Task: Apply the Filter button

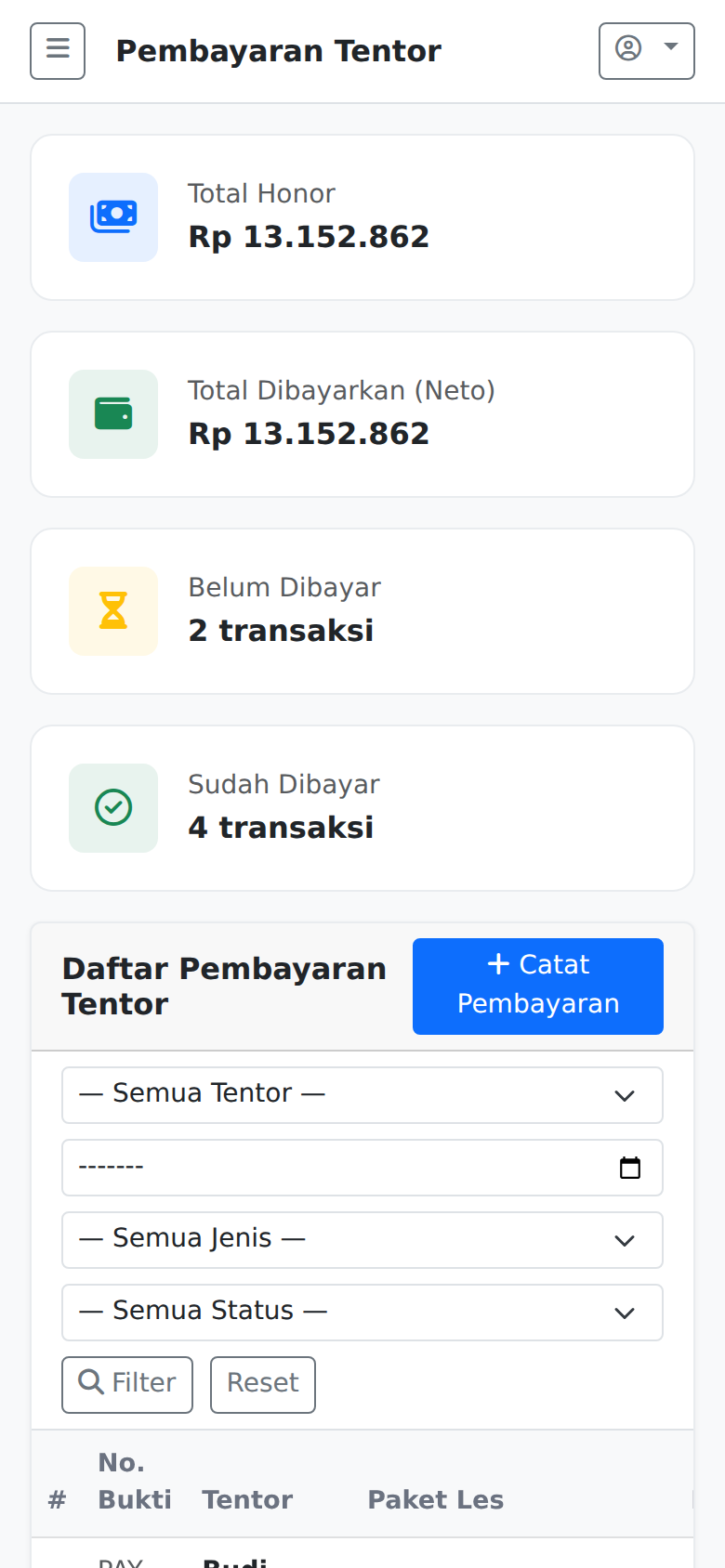Action: [x=127, y=1384]
